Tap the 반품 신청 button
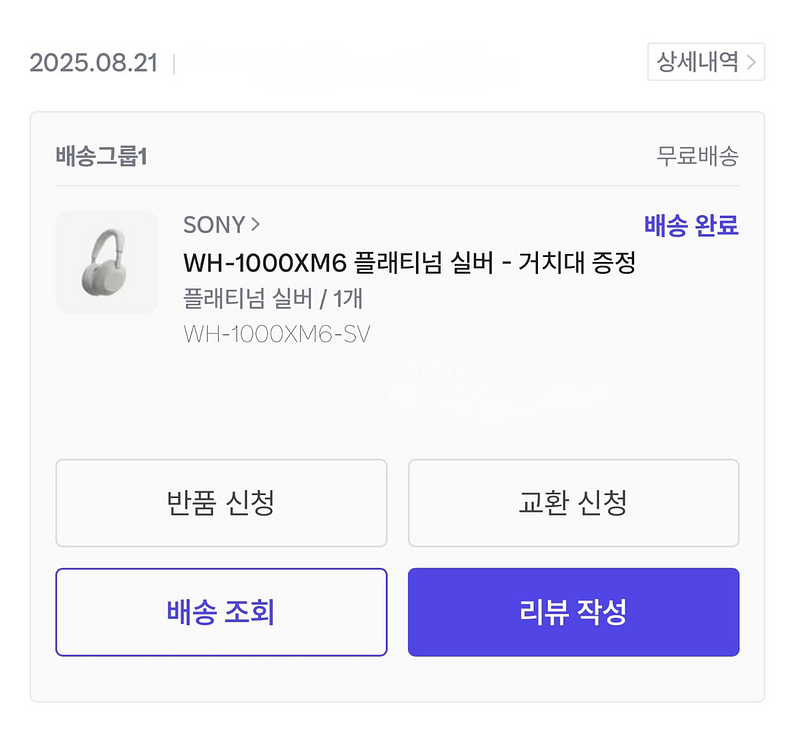This screenshot has width=795, height=750. tap(221, 503)
